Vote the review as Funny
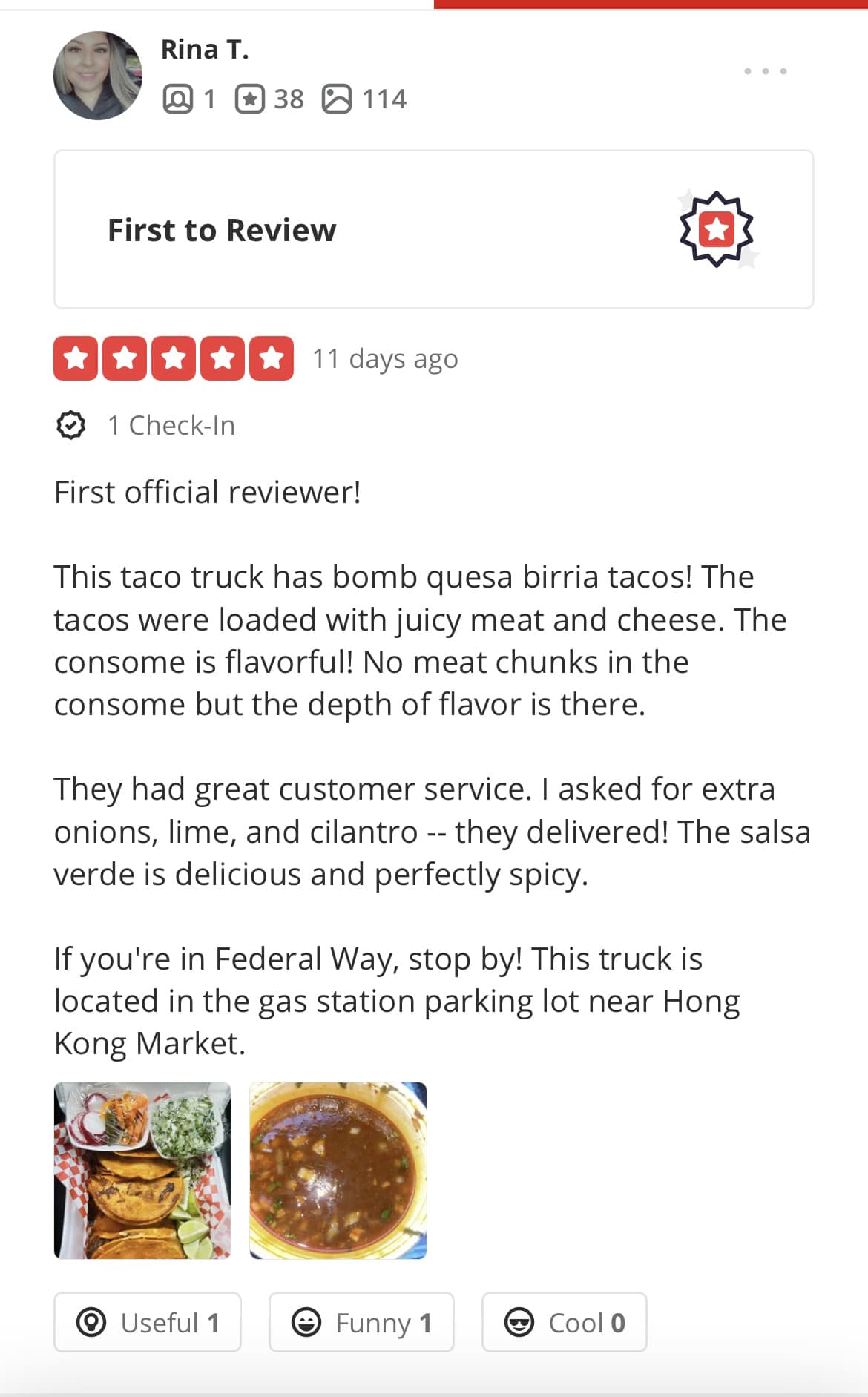Viewport: 868px width, 1397px height. (361, 1322)
